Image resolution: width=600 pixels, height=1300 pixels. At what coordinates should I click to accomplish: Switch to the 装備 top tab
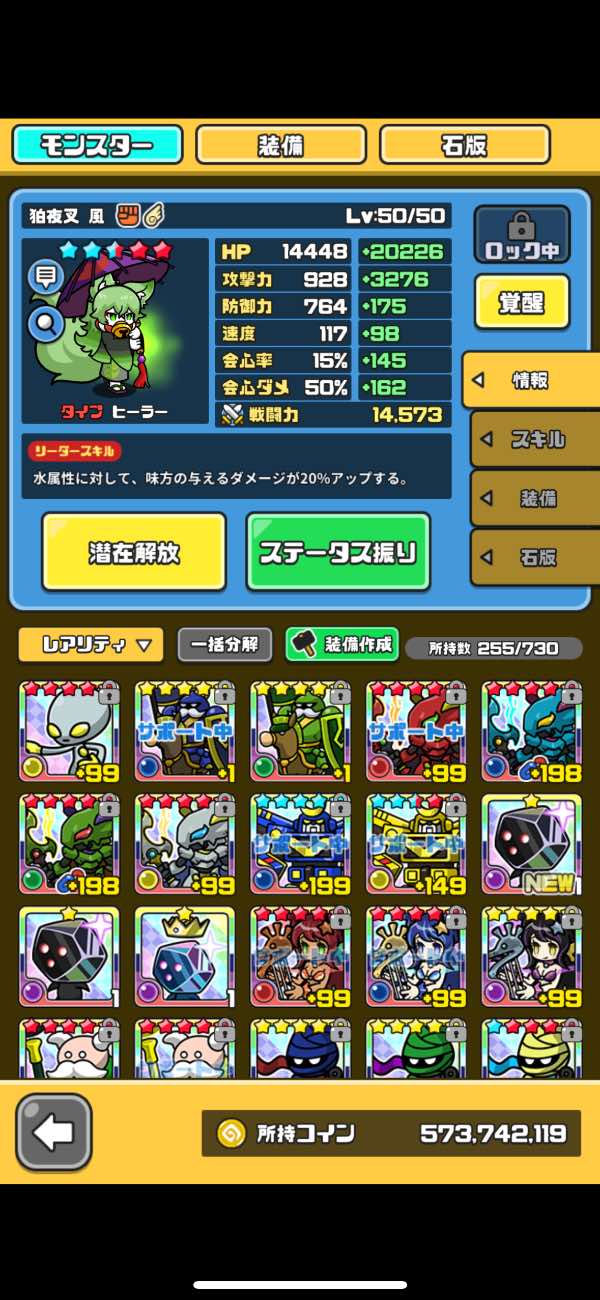pos(281,145)
